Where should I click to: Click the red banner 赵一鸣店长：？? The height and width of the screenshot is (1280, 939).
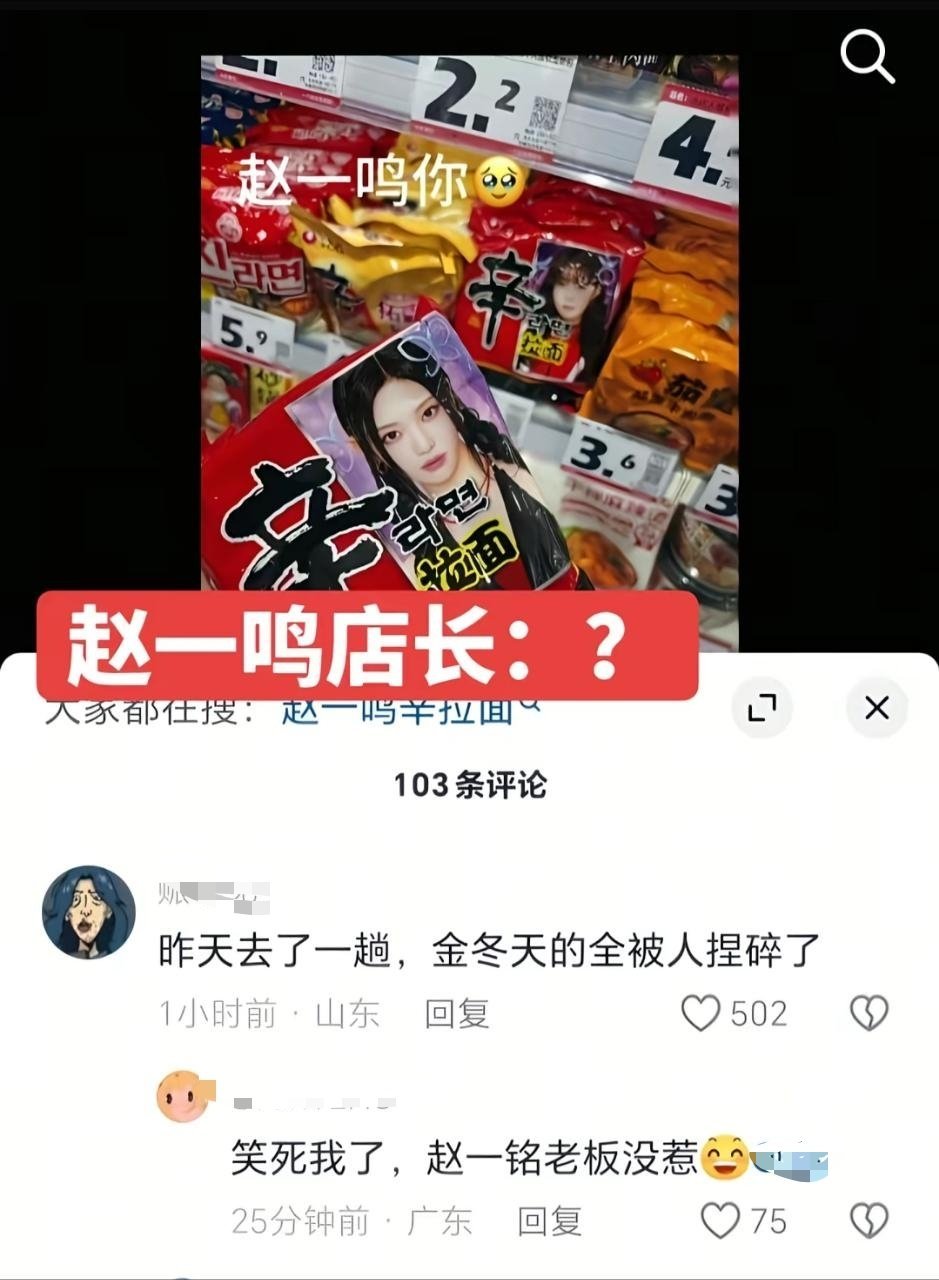(x=370, y=643)
